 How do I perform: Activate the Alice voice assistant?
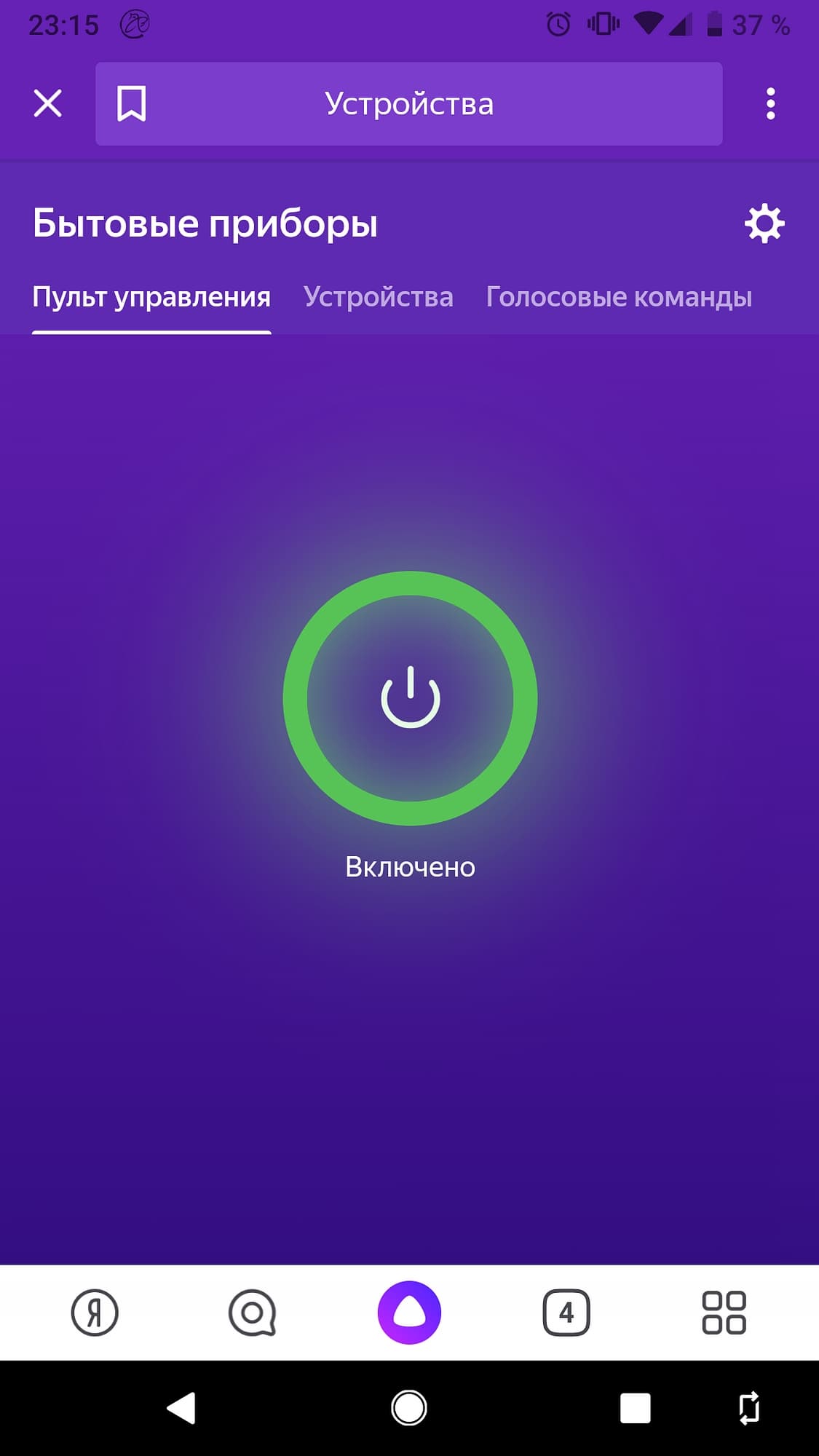[409, 1313]
